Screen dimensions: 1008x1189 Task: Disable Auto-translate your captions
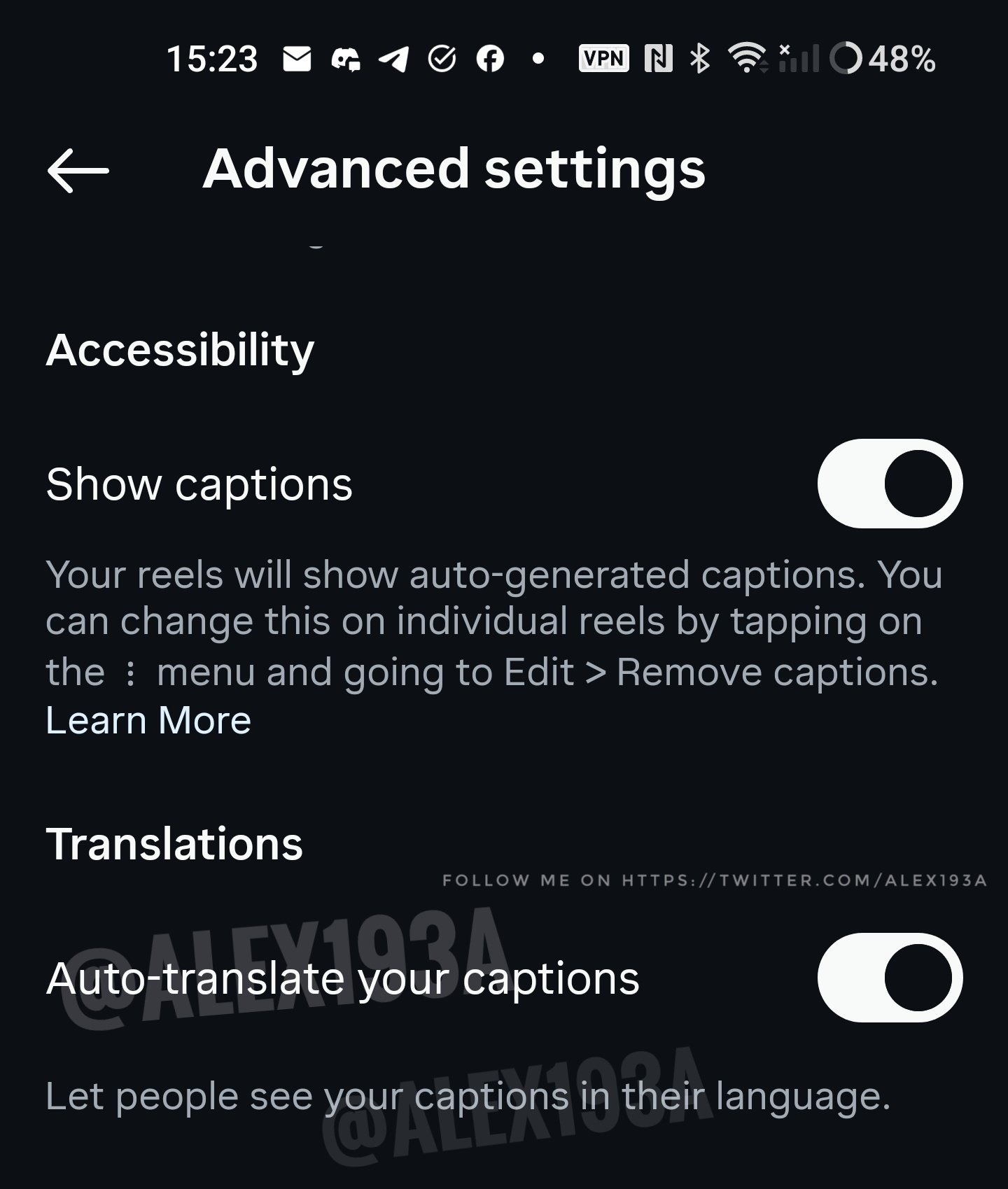889,978
